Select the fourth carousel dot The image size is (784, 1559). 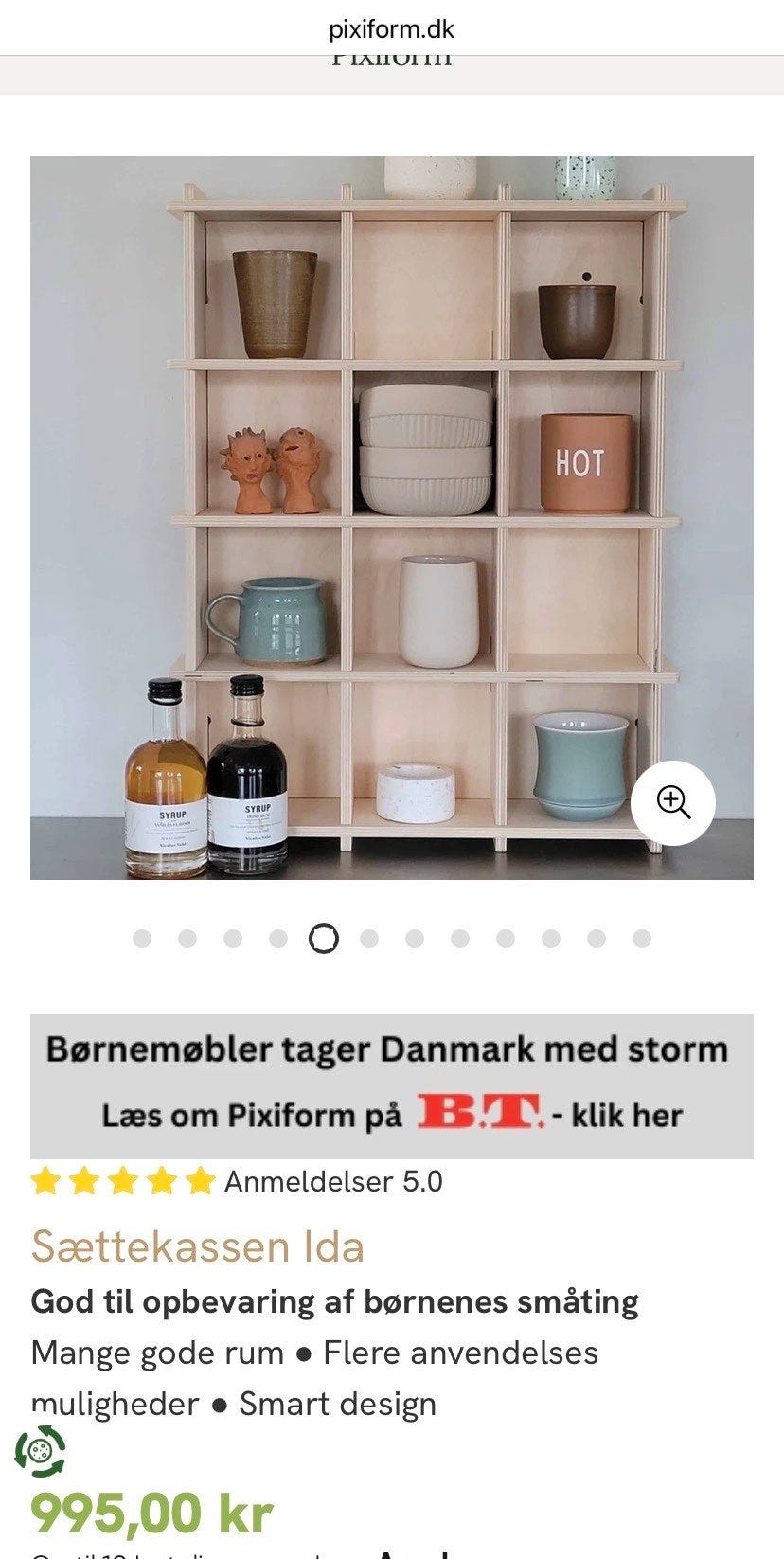pos(277,937)
